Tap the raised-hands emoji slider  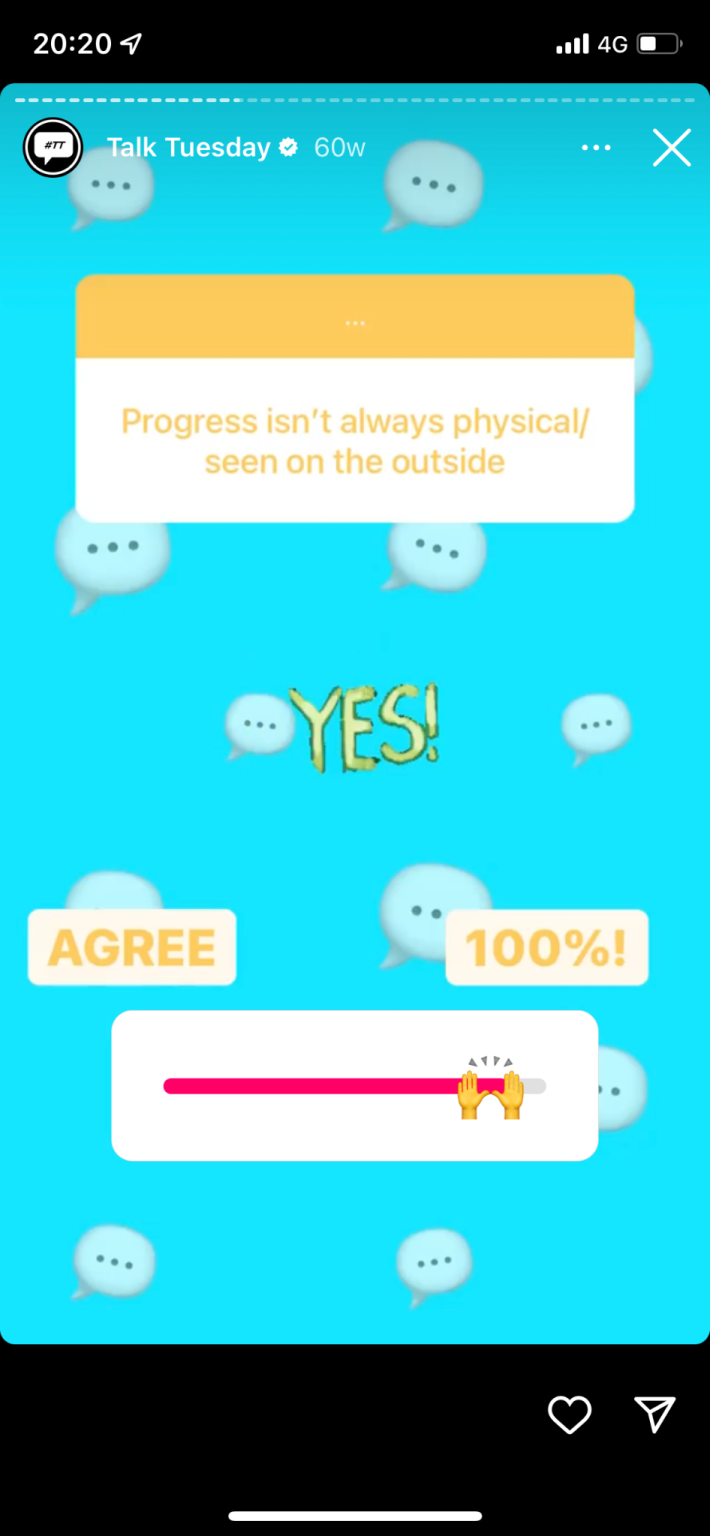pyautogui.click(x=491, y=1092)
